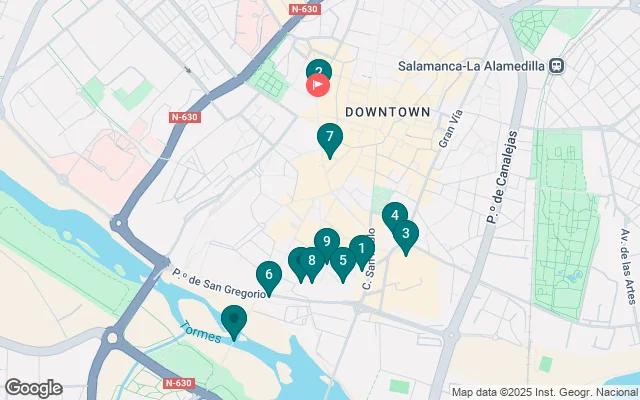Viewport: 640px width, 400px height.
Task: Select map marker number 7
Action: (329, 138)
